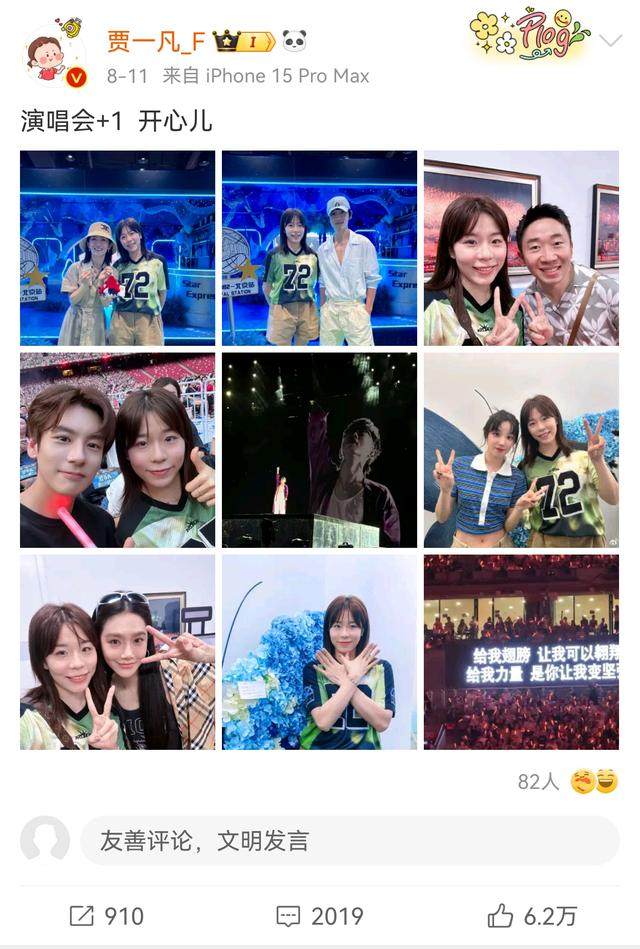The height and width of the screenshot is (949, 640).
Task: Open the 2019 comments
Action: click(320, 915)
